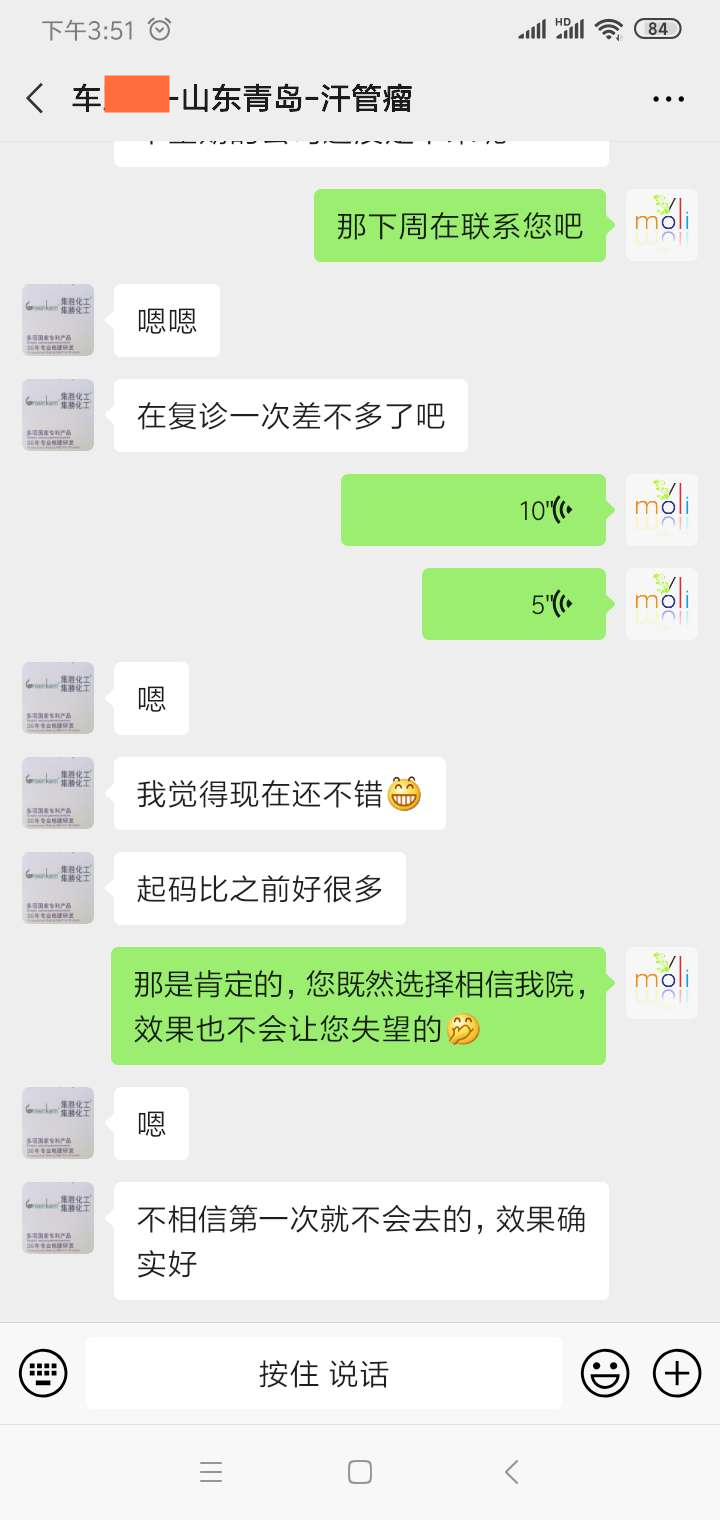Tap the 嗯嗯 message bubble
720x1520 pixels.
pyautogui.click(x=166, y=320)
